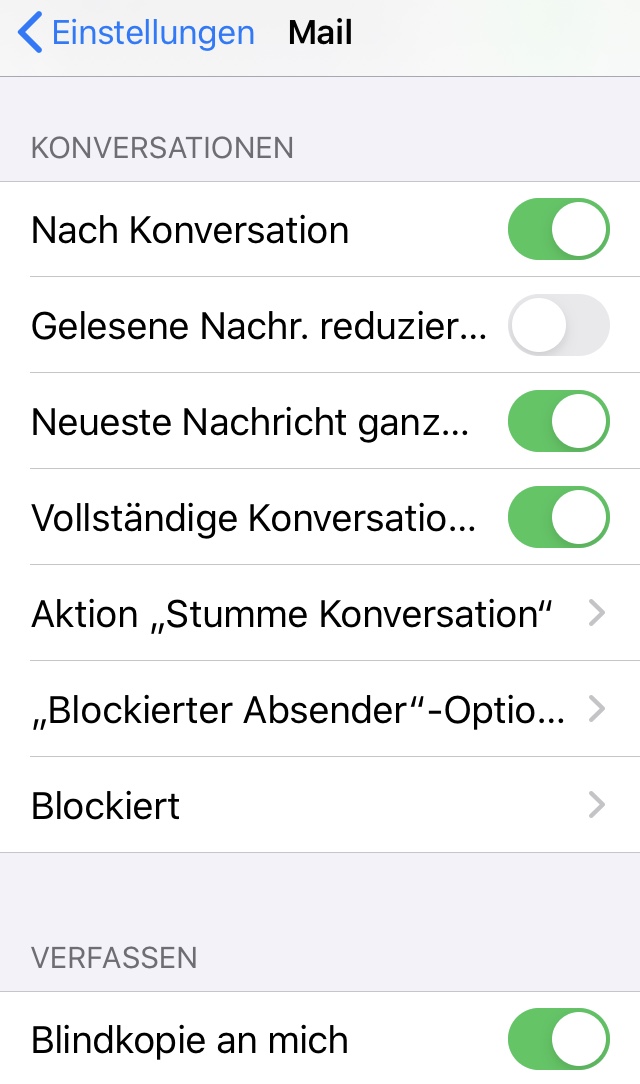Open Aktion „Stumme Konversation“ settings

(320, 613)
